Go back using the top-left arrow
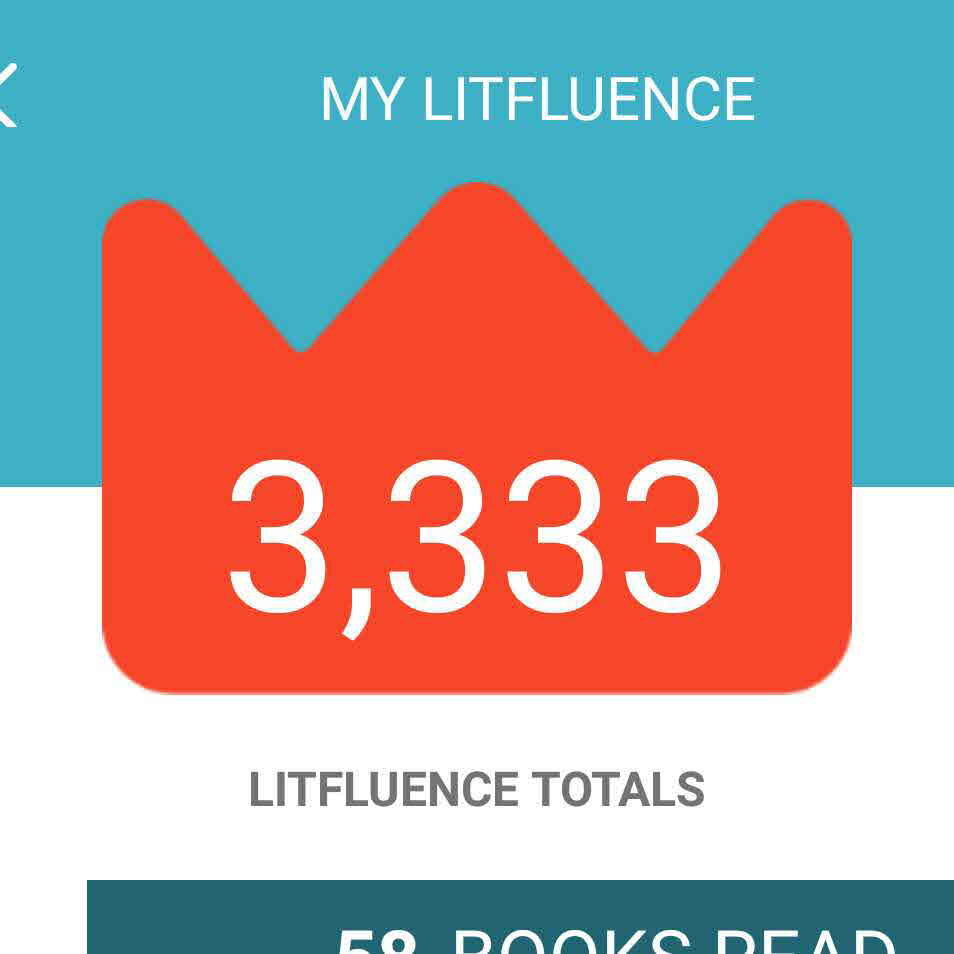Screen dimensions: 954x954 point(6,96)
